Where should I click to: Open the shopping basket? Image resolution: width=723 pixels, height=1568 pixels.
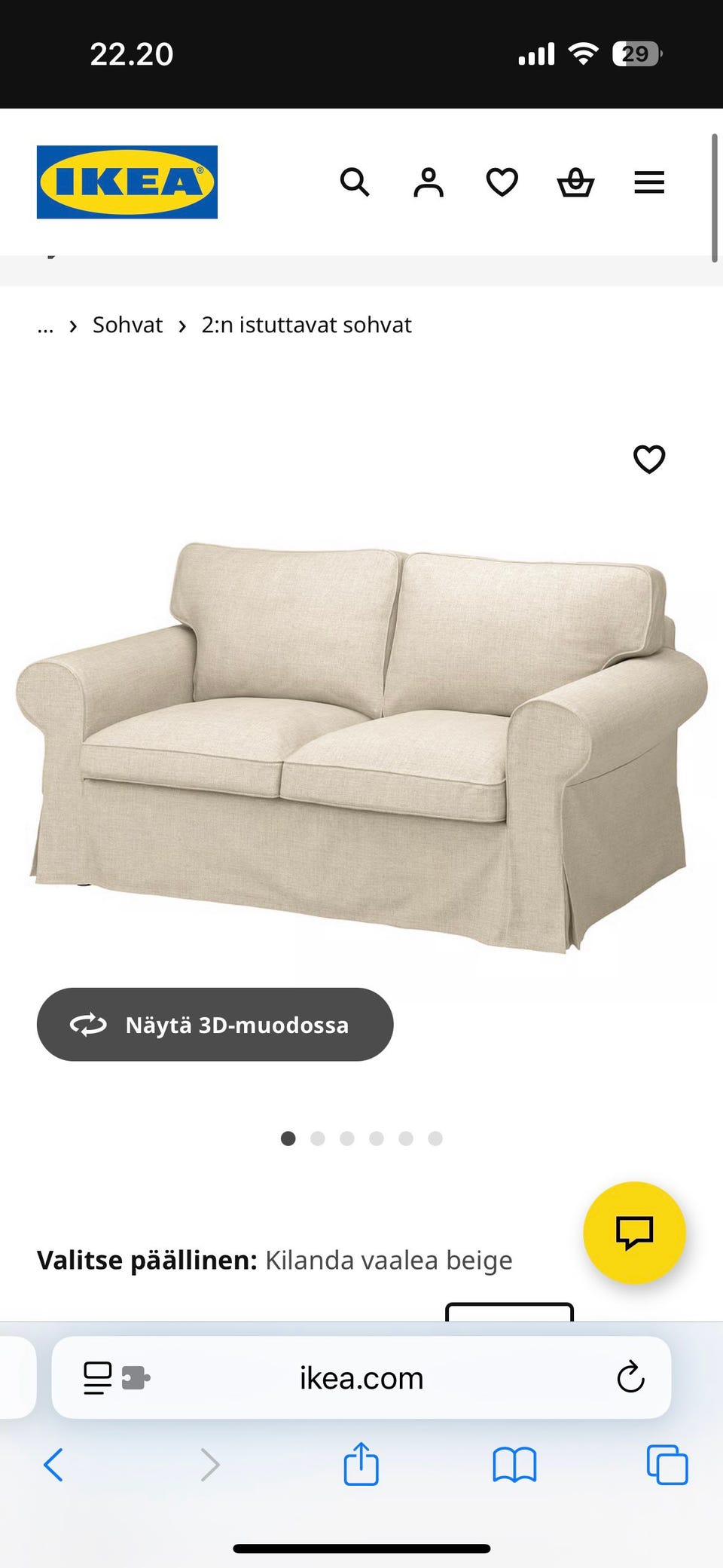tap(575, 182)
